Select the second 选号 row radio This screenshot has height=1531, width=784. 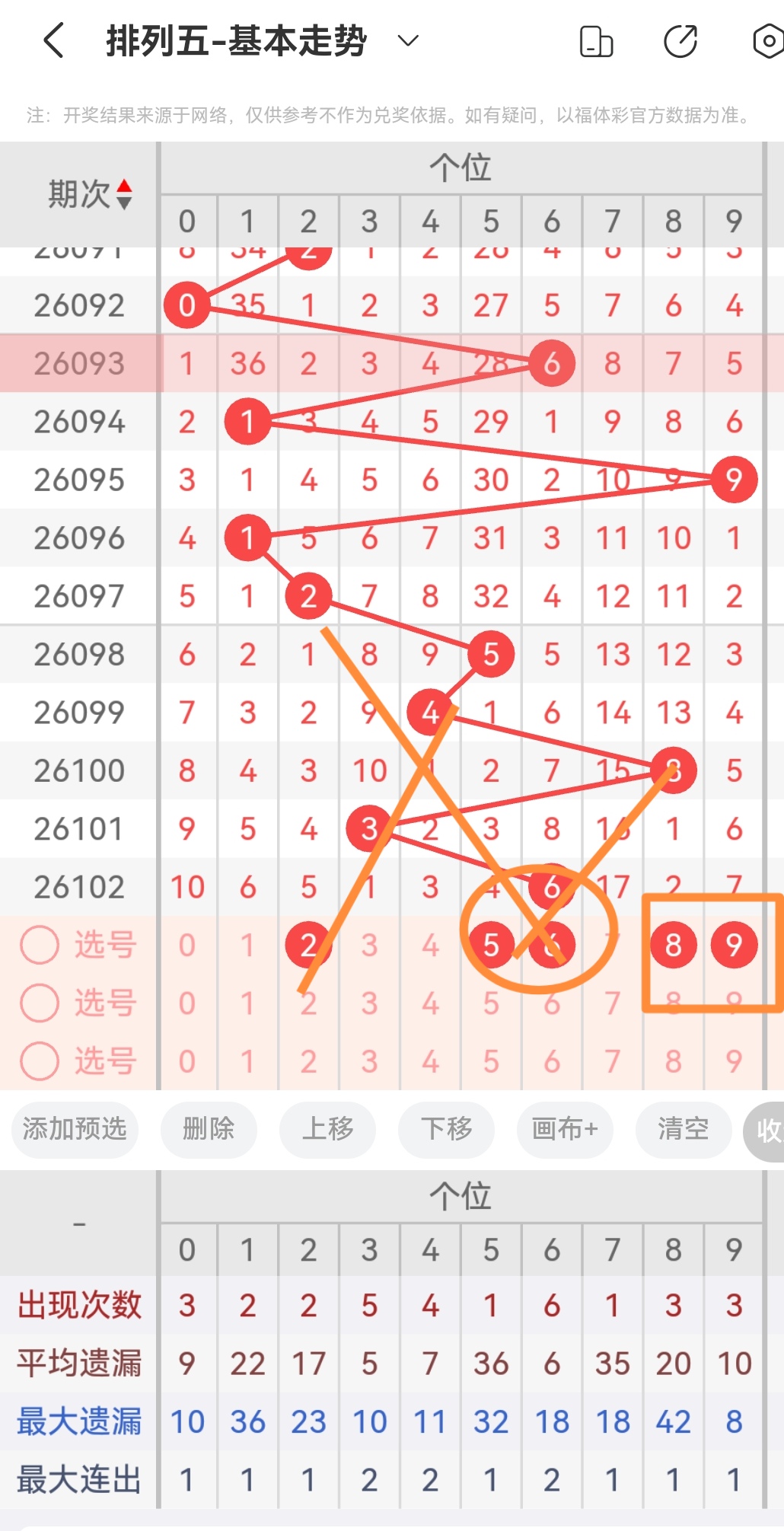(40, 1003)
